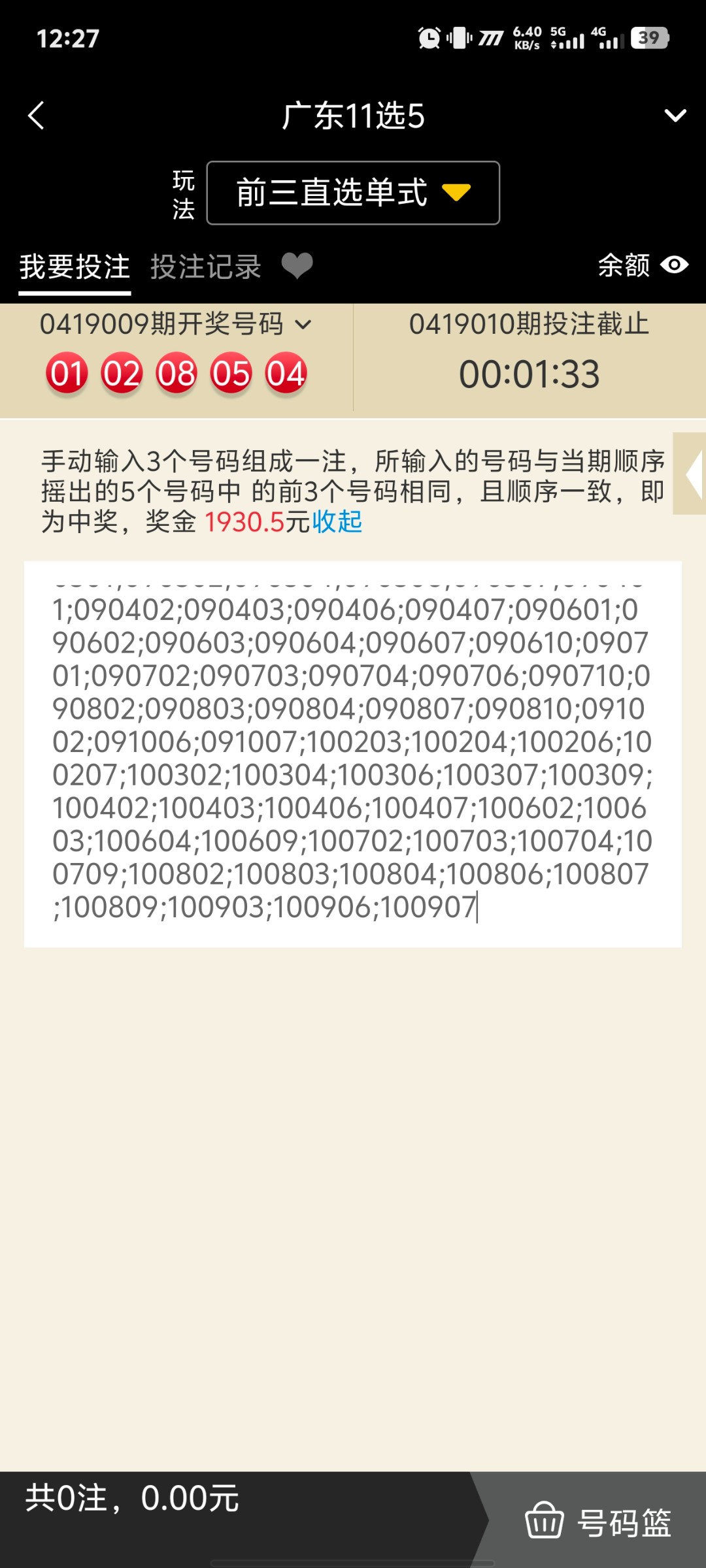
Task: Open the side panel arrow handle
Action: click(x=692, y=474)
